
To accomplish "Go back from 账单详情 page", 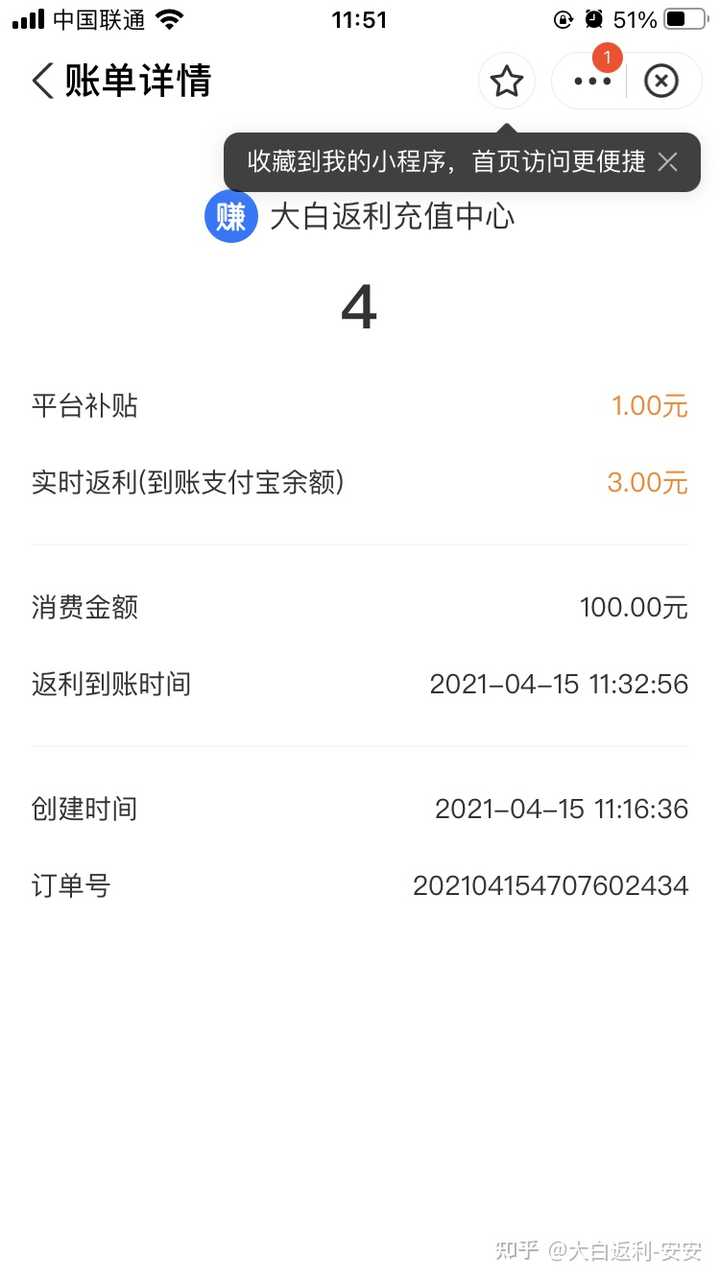I will [42, 81].
